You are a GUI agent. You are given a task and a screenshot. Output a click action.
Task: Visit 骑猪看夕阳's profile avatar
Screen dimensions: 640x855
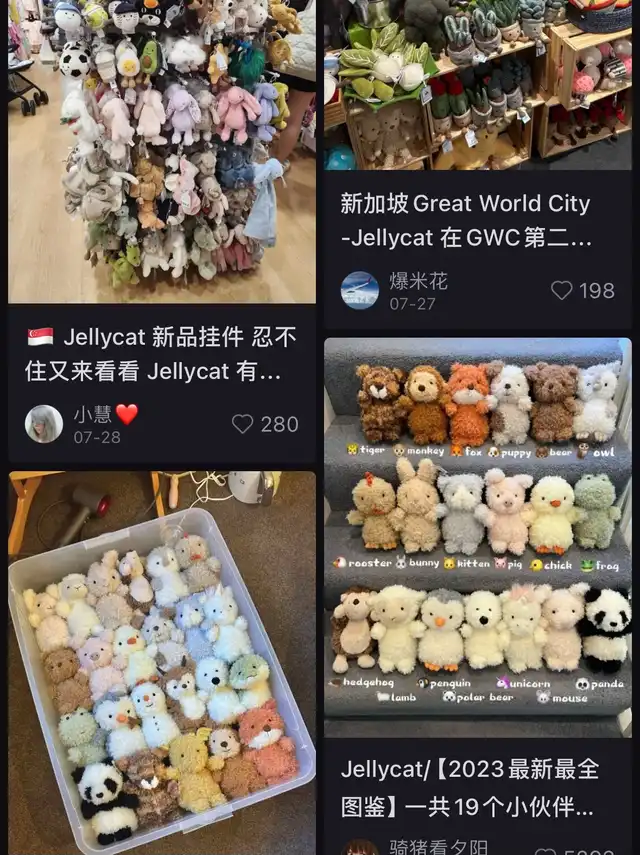[x=360, y=848]
